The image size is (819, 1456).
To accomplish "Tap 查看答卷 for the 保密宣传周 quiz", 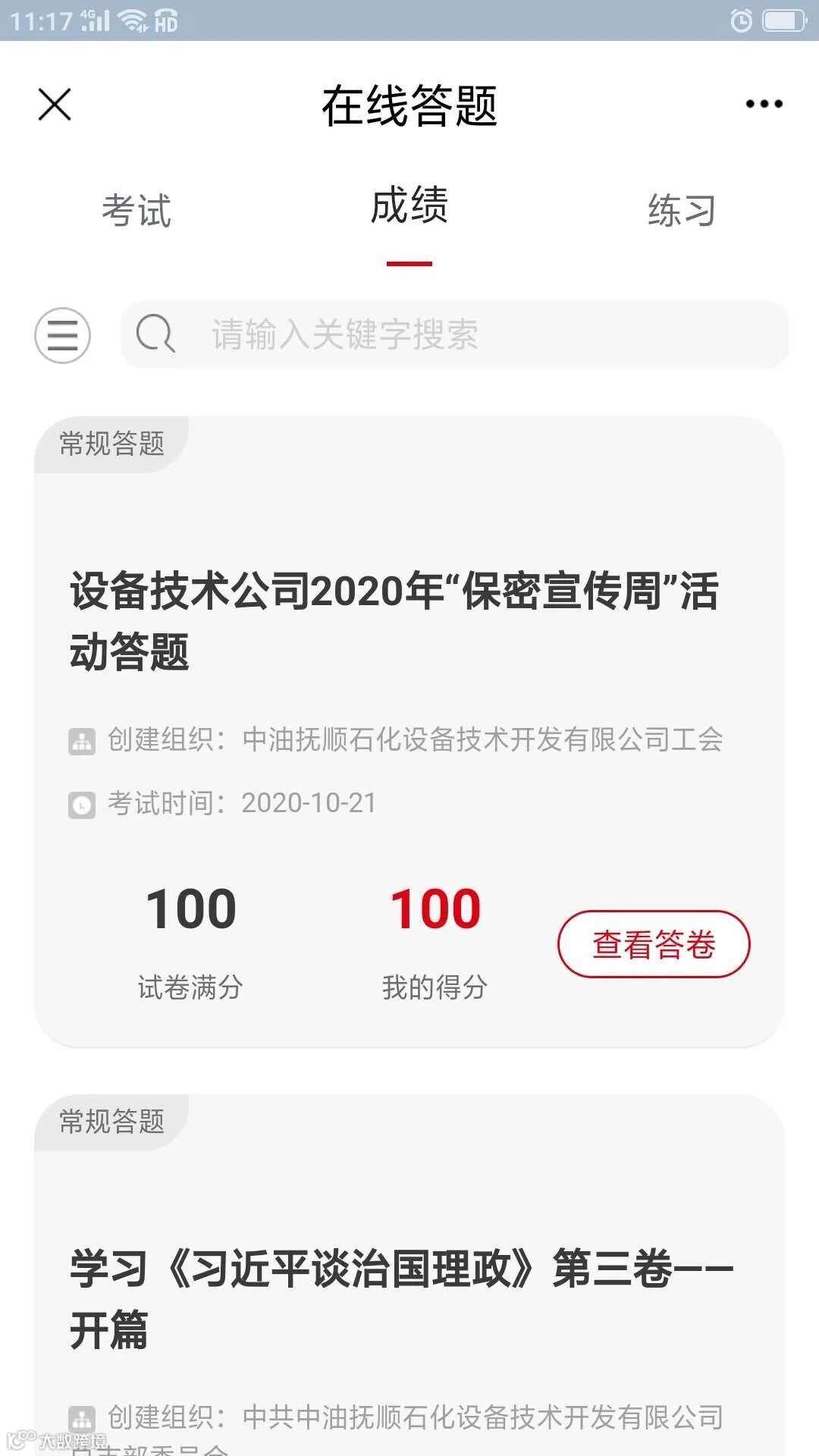I will click(654, 944).
